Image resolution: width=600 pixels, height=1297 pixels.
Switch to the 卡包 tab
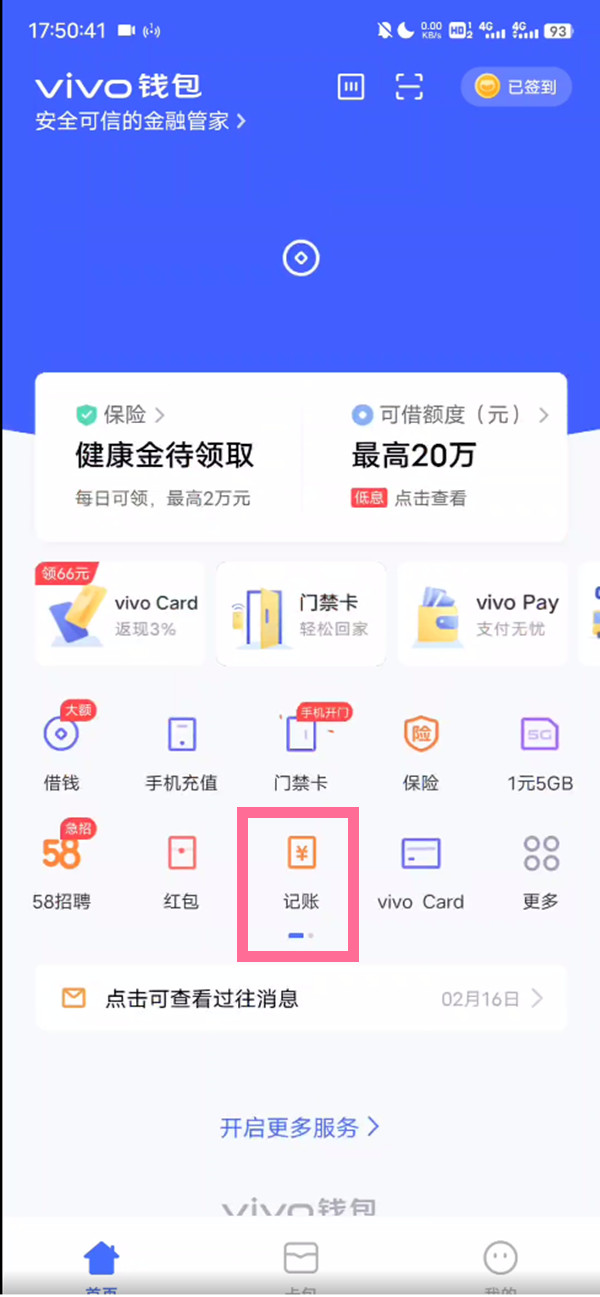coord(301,1265)
